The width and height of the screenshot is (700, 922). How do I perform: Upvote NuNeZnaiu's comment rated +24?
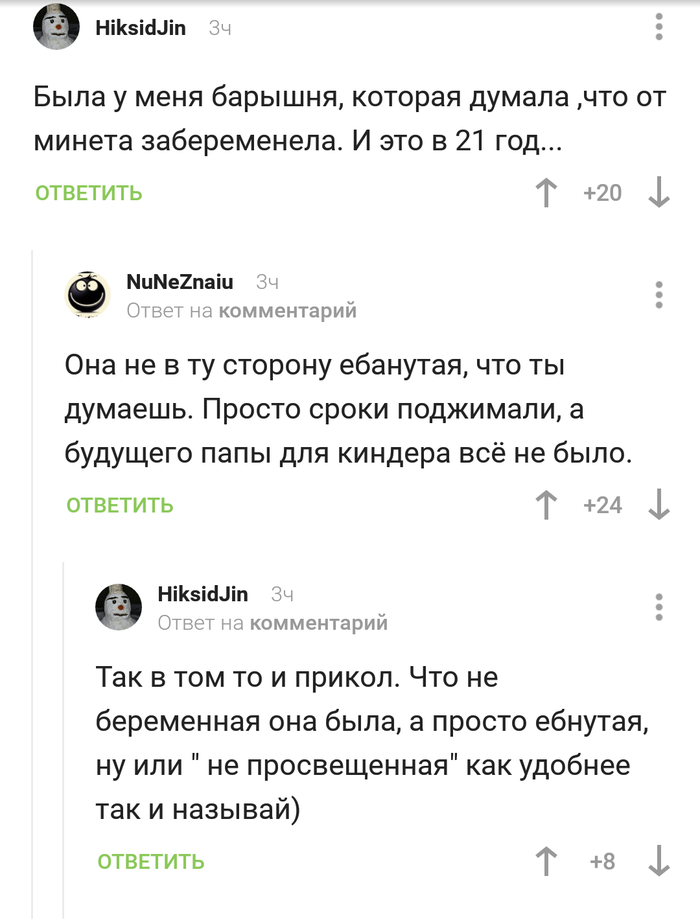pos(546,505)
